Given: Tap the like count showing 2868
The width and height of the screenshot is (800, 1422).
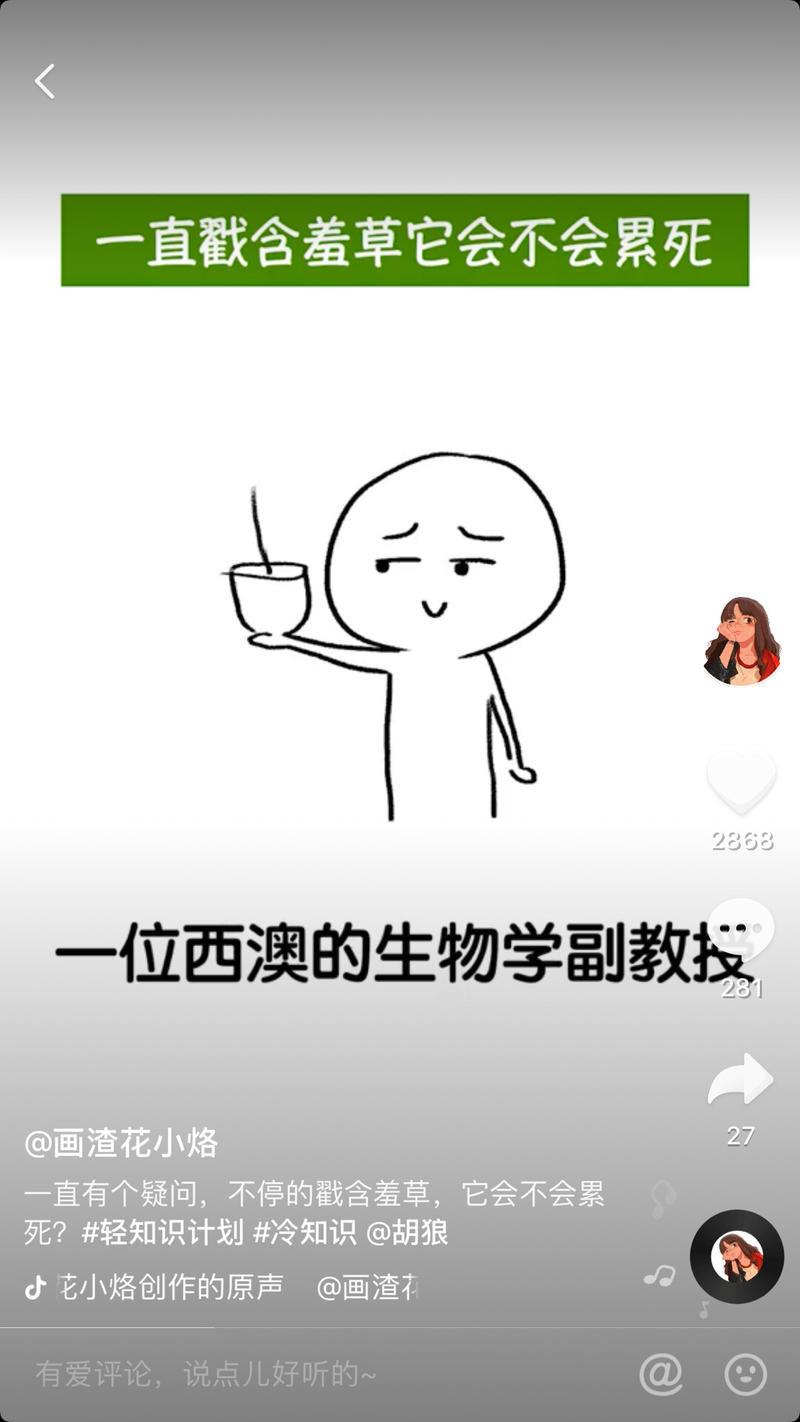Looking at the screenshot, I should pyautogui.click(x=741, y=843).
